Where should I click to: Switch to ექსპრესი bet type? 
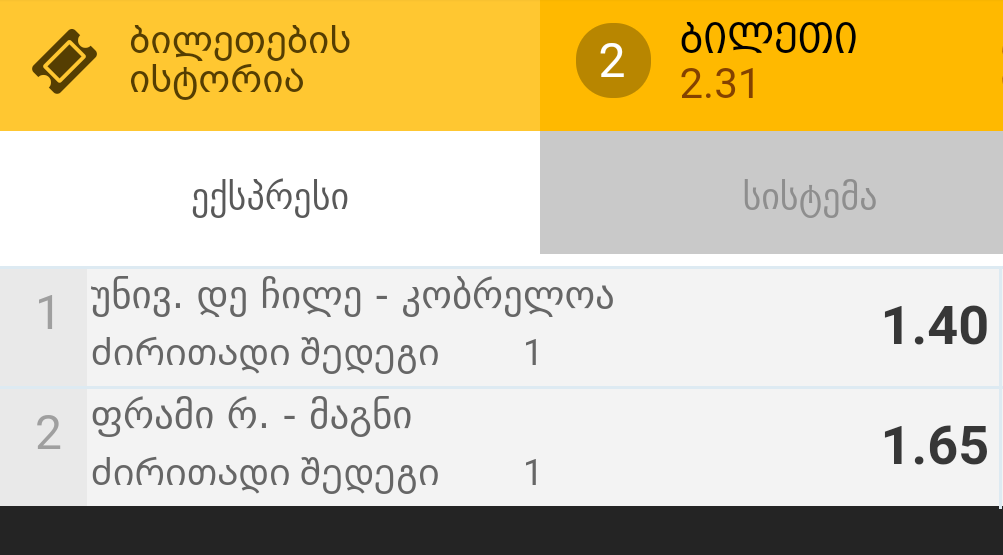[x=270, y=197]
